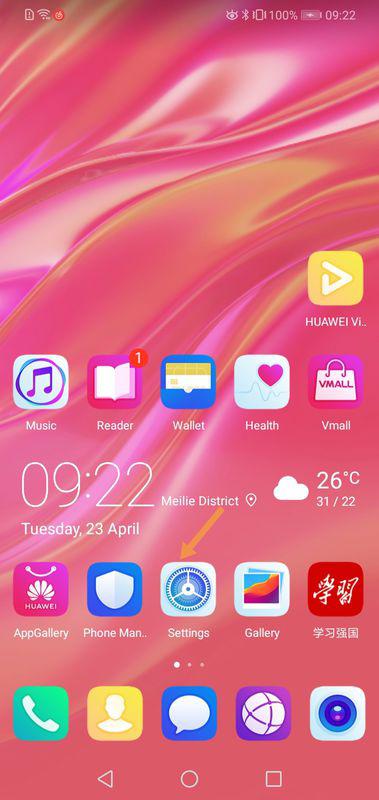
Task: Open the Contacts app in the dock
Action: point(115,713)
